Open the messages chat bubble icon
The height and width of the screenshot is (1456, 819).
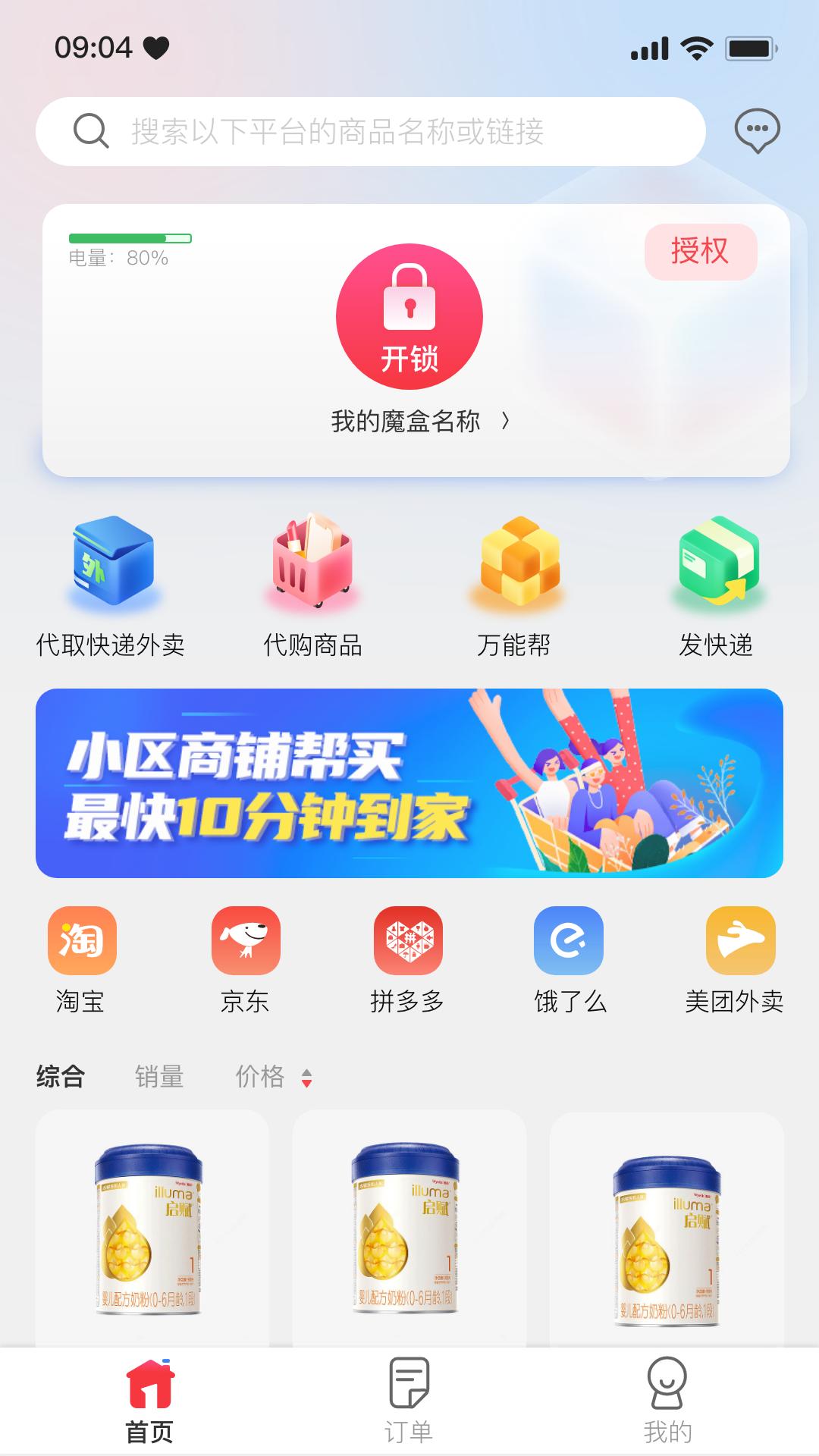point(757,131)
